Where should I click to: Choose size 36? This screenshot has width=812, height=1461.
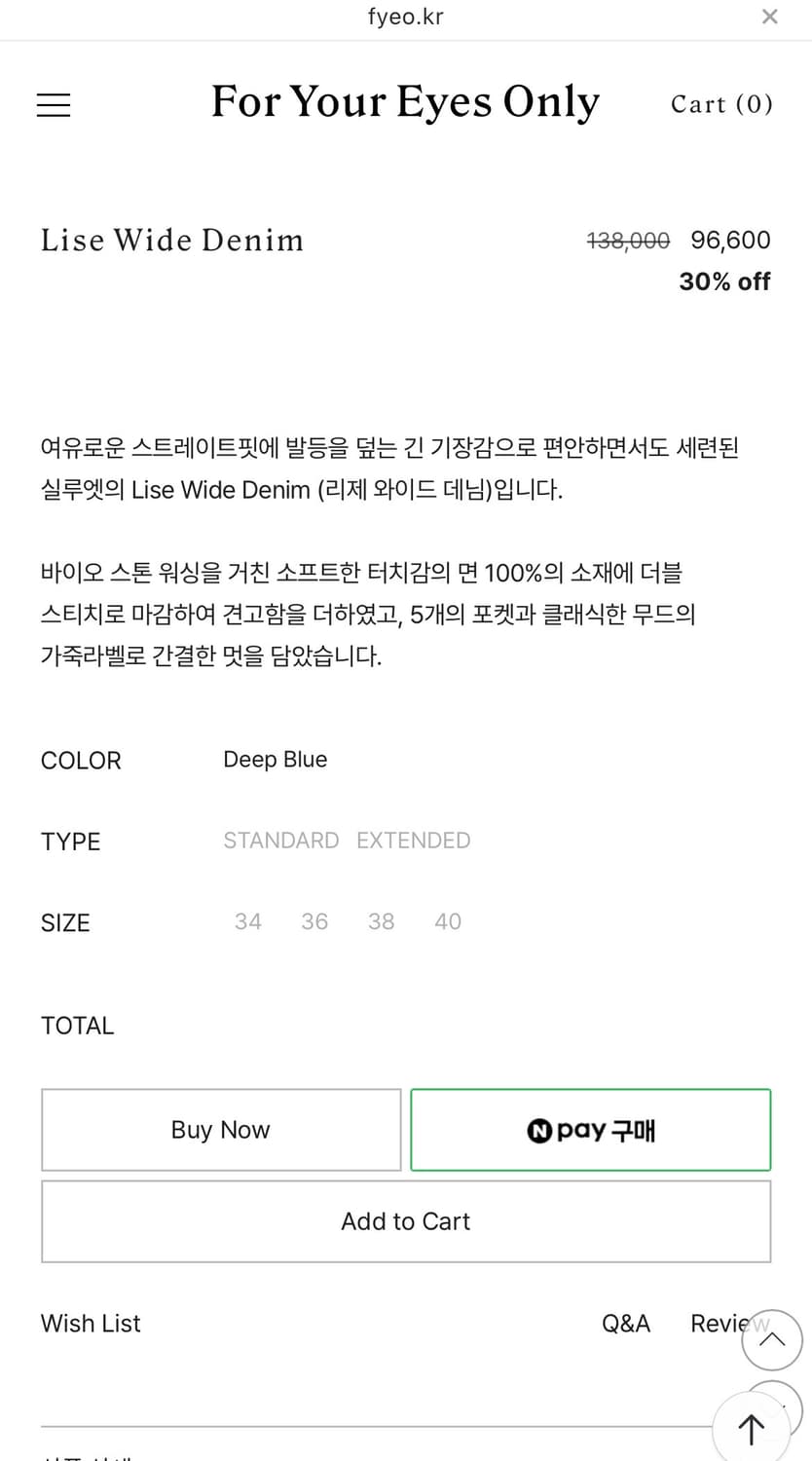(314, 921)
